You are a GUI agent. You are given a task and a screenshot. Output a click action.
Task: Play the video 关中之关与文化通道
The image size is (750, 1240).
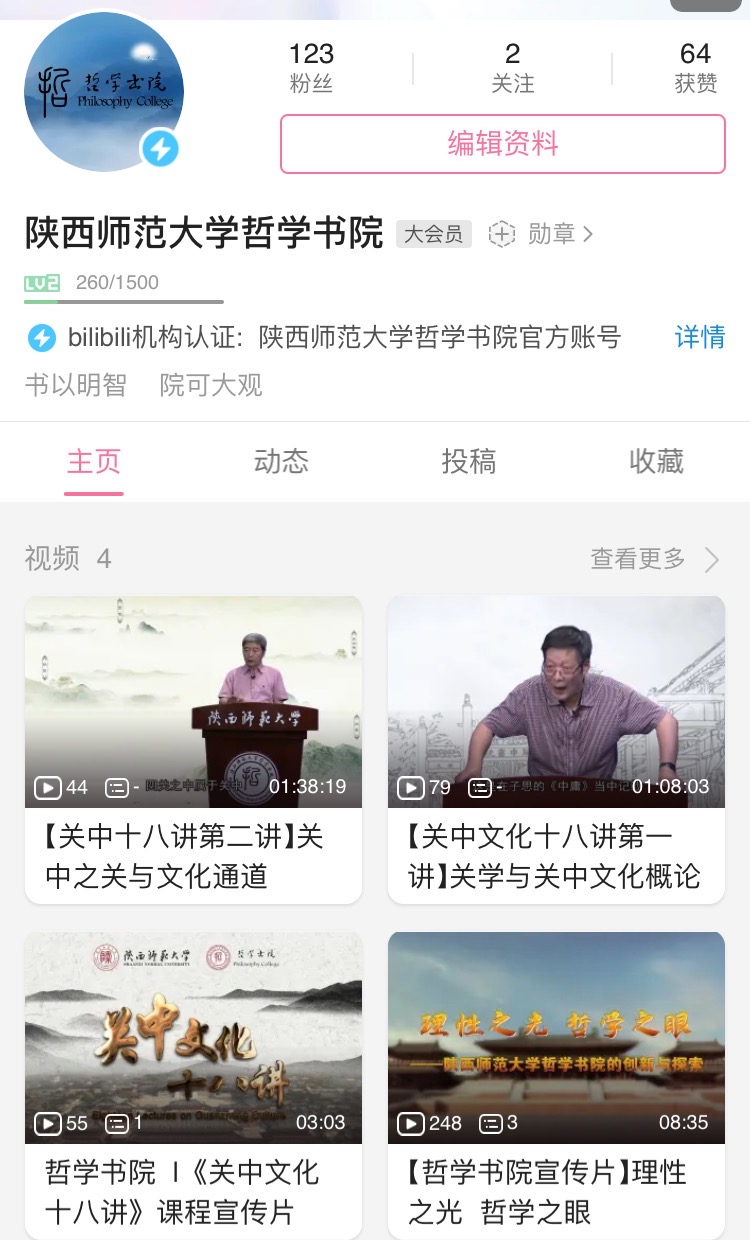coord(193,701)
